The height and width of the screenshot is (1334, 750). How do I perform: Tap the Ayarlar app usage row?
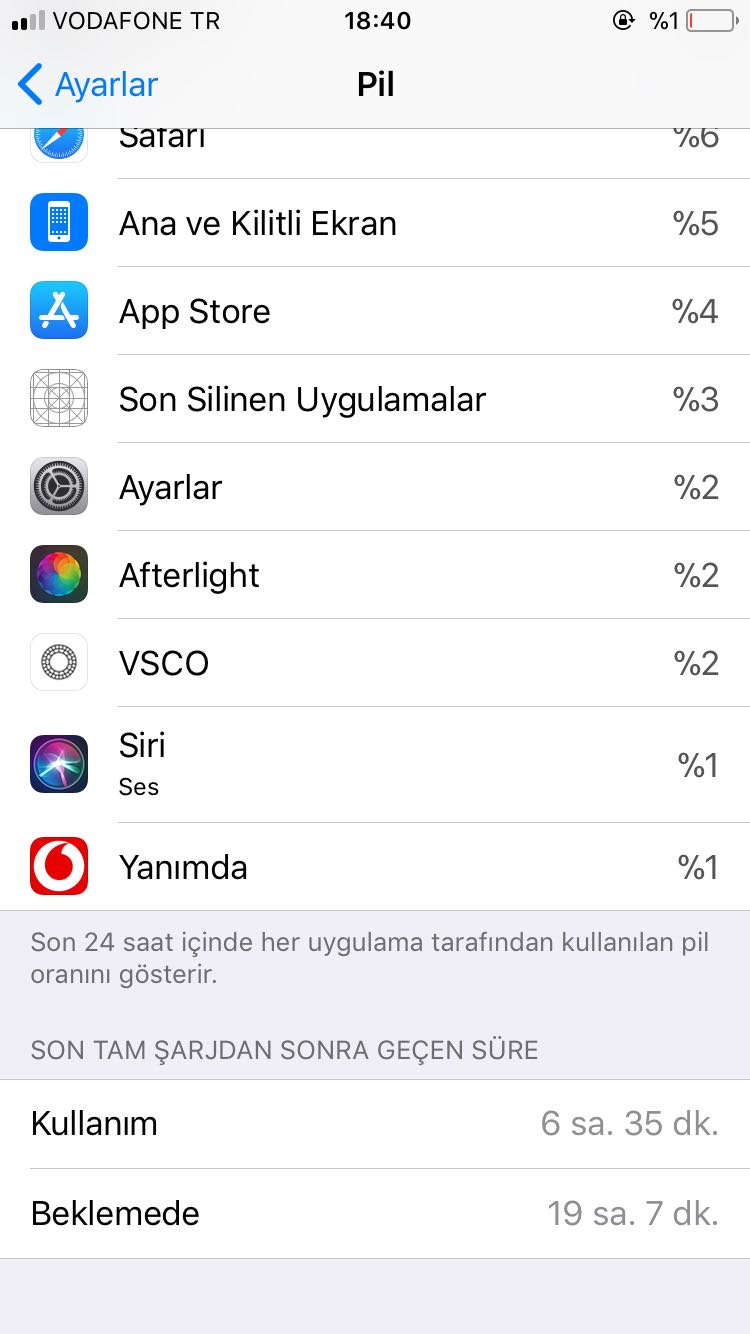pos(375,487)
